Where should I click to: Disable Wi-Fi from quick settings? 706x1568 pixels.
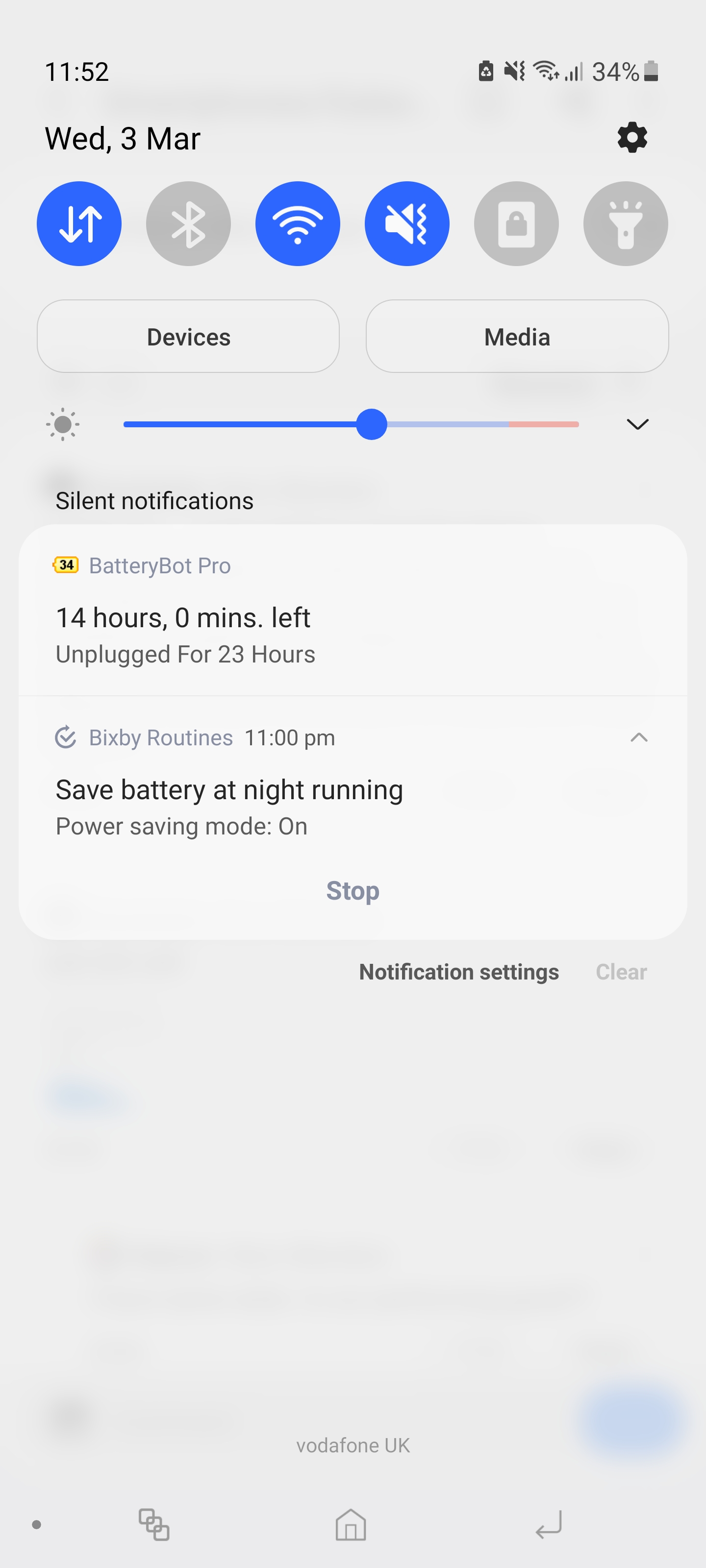click(x=297, y=223)
